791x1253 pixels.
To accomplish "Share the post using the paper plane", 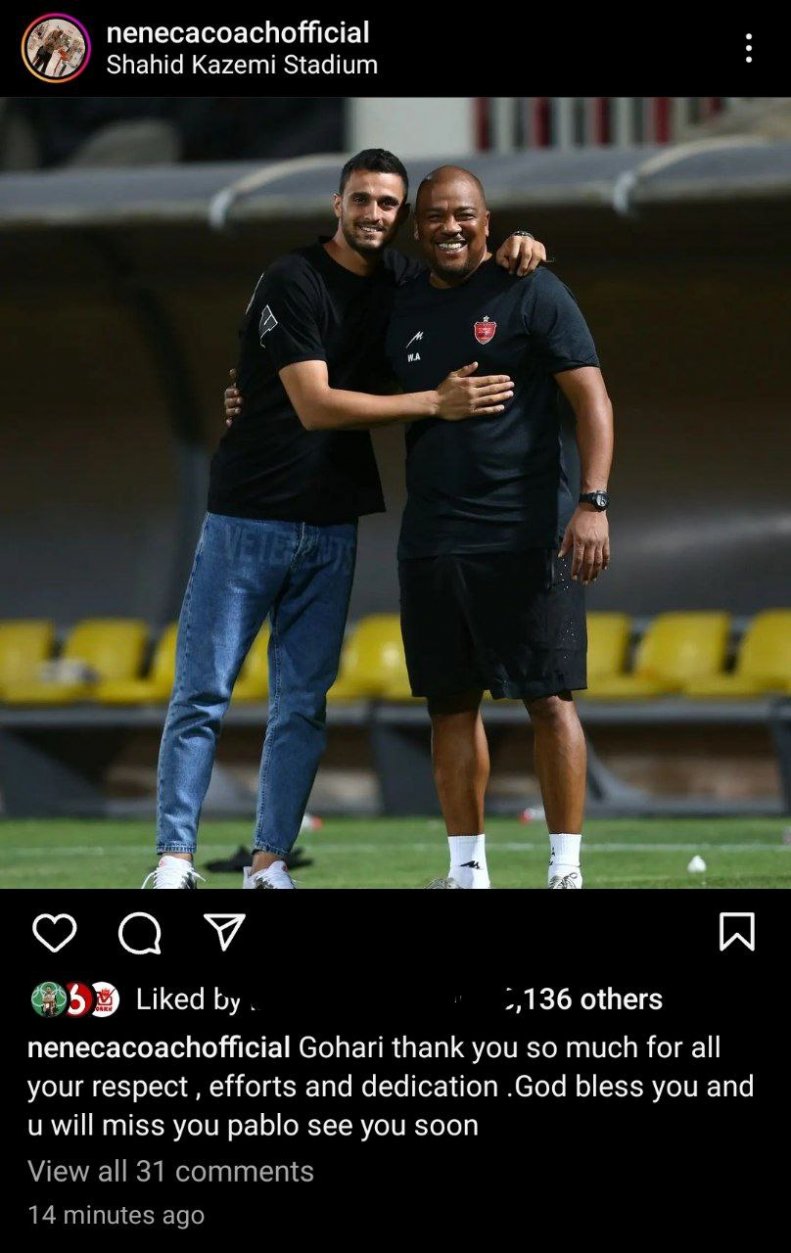I will pyautogui.click(x=224, y=932).
